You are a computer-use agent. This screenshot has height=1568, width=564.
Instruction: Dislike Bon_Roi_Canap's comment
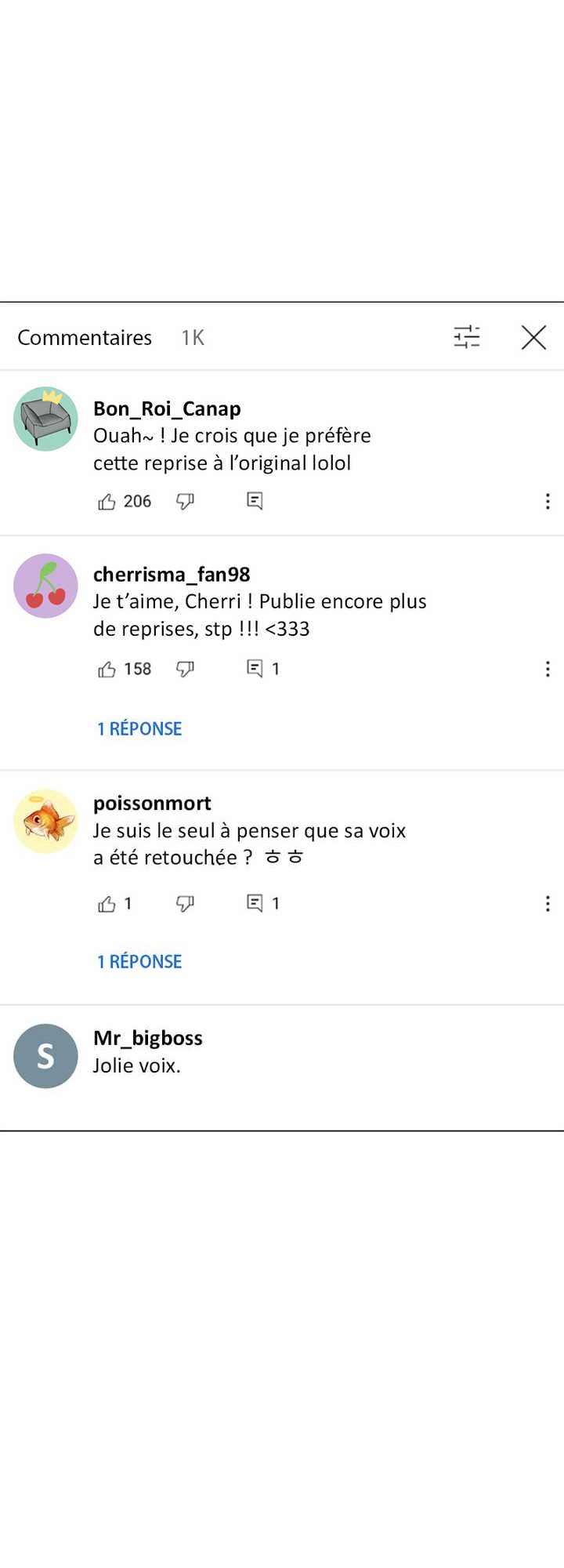(x=185, y=501)
